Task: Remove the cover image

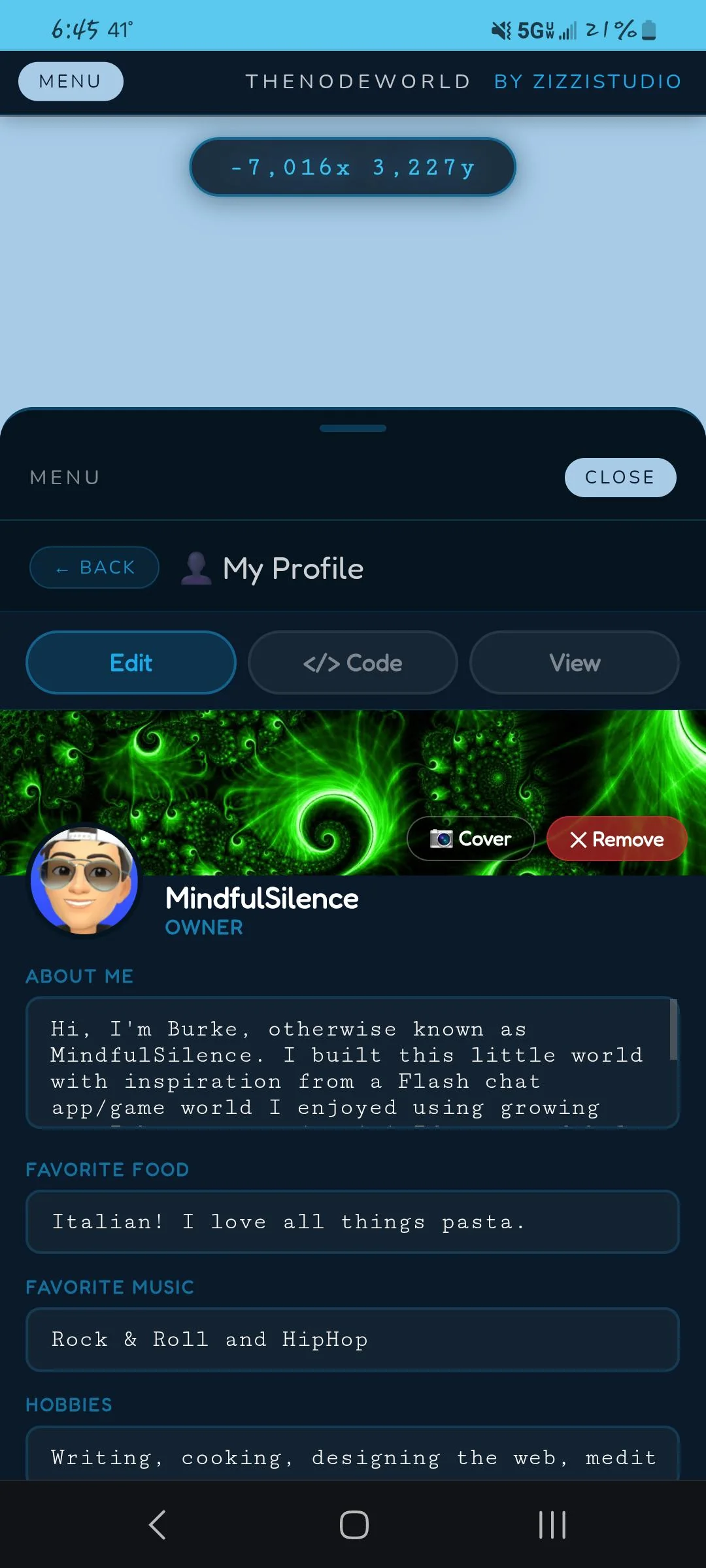Action: click(x=616, y=839)
